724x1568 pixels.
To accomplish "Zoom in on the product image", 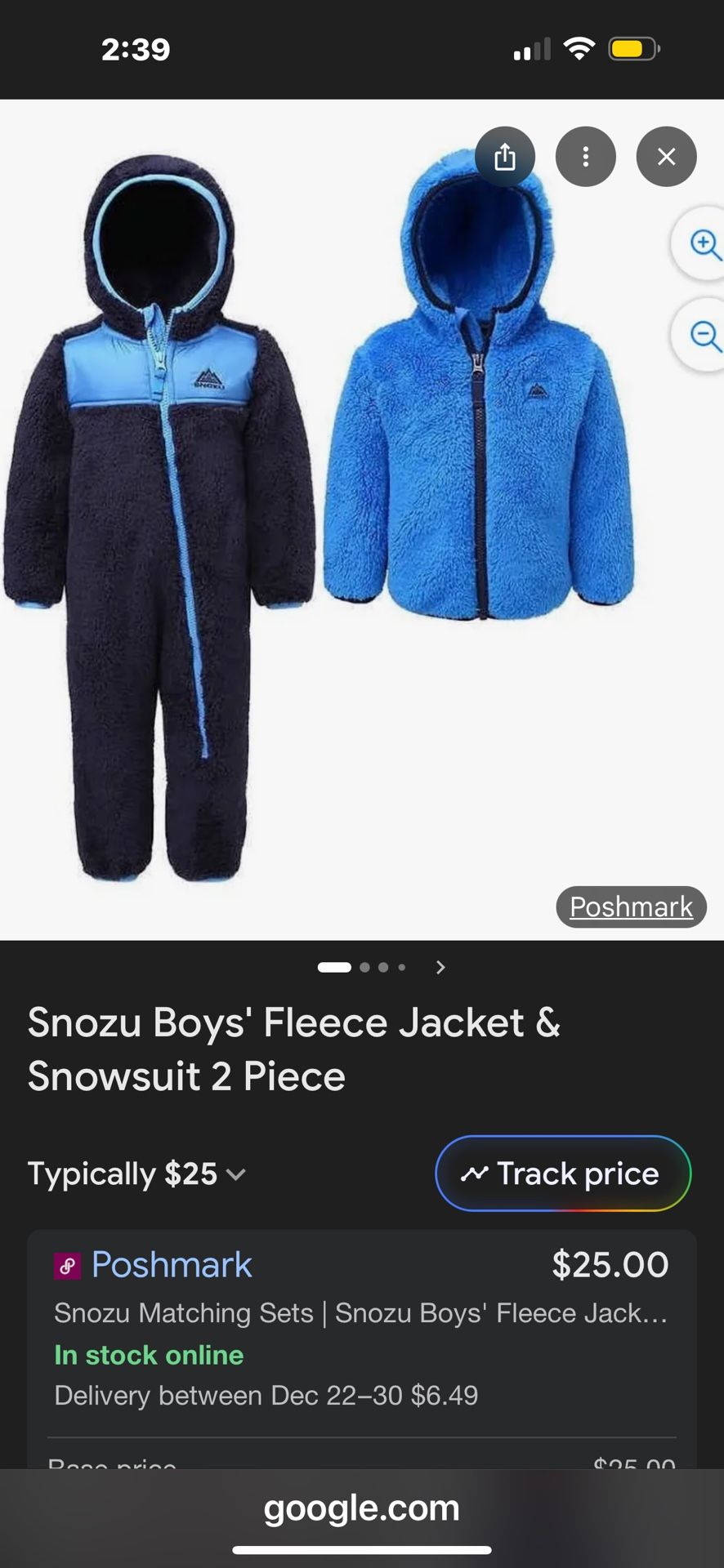I will pos(702,244).
